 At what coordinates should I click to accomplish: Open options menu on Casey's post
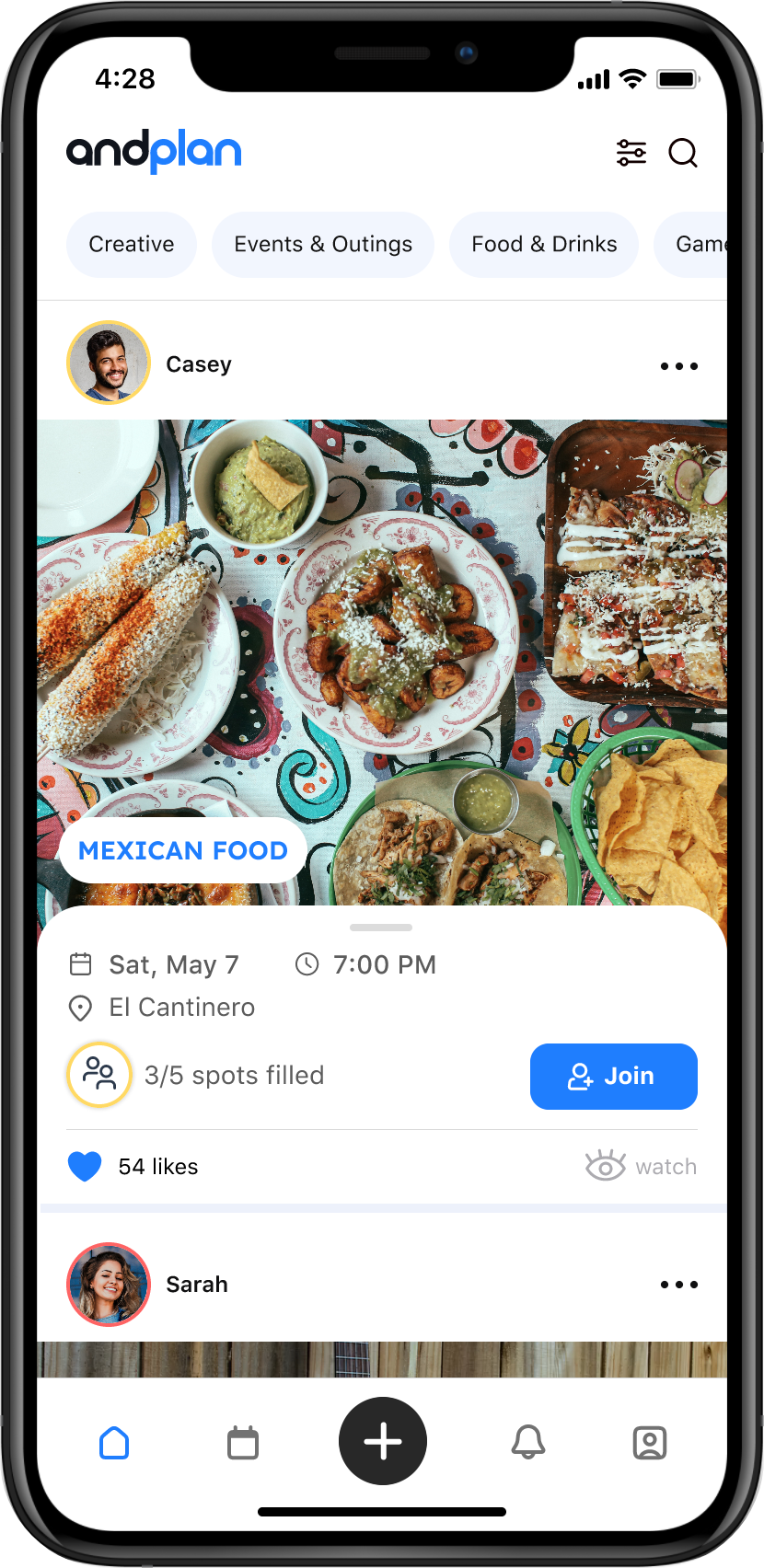679,366
